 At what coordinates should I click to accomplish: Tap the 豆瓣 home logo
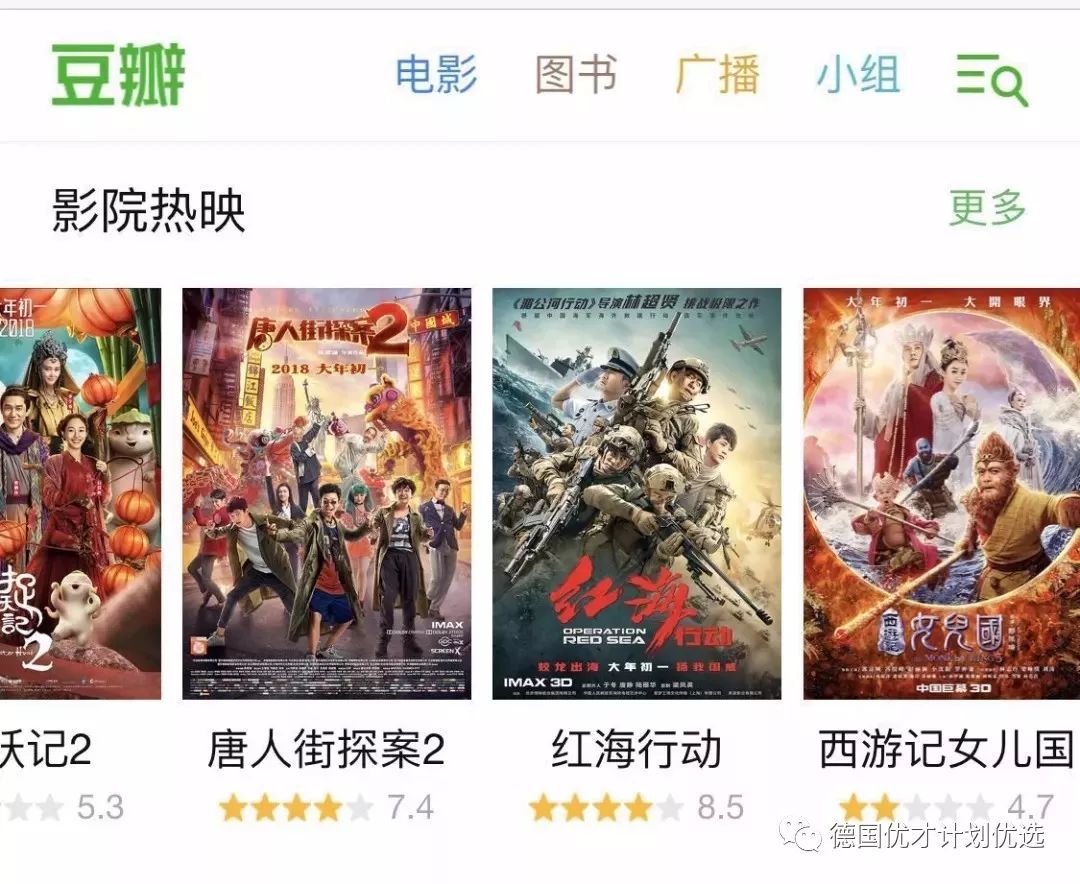tap(118, 75)
